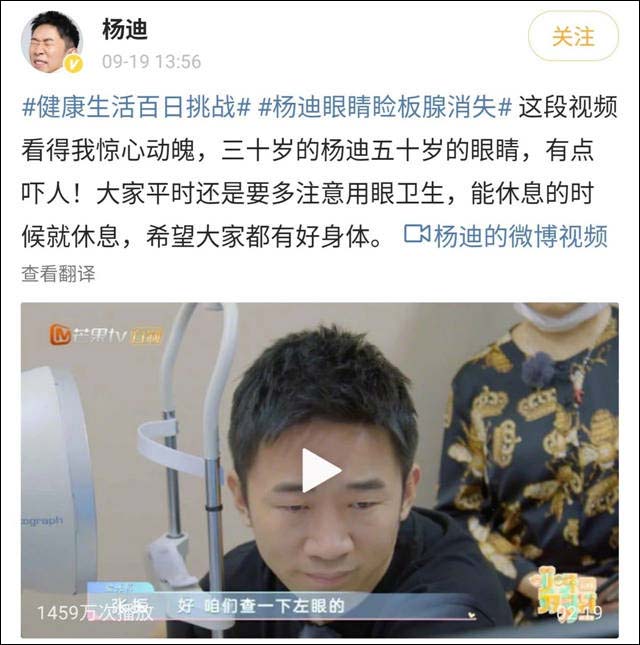Play the embedded video
The width and height of the screenshot is (640, 645).
(x=320, y=471)
